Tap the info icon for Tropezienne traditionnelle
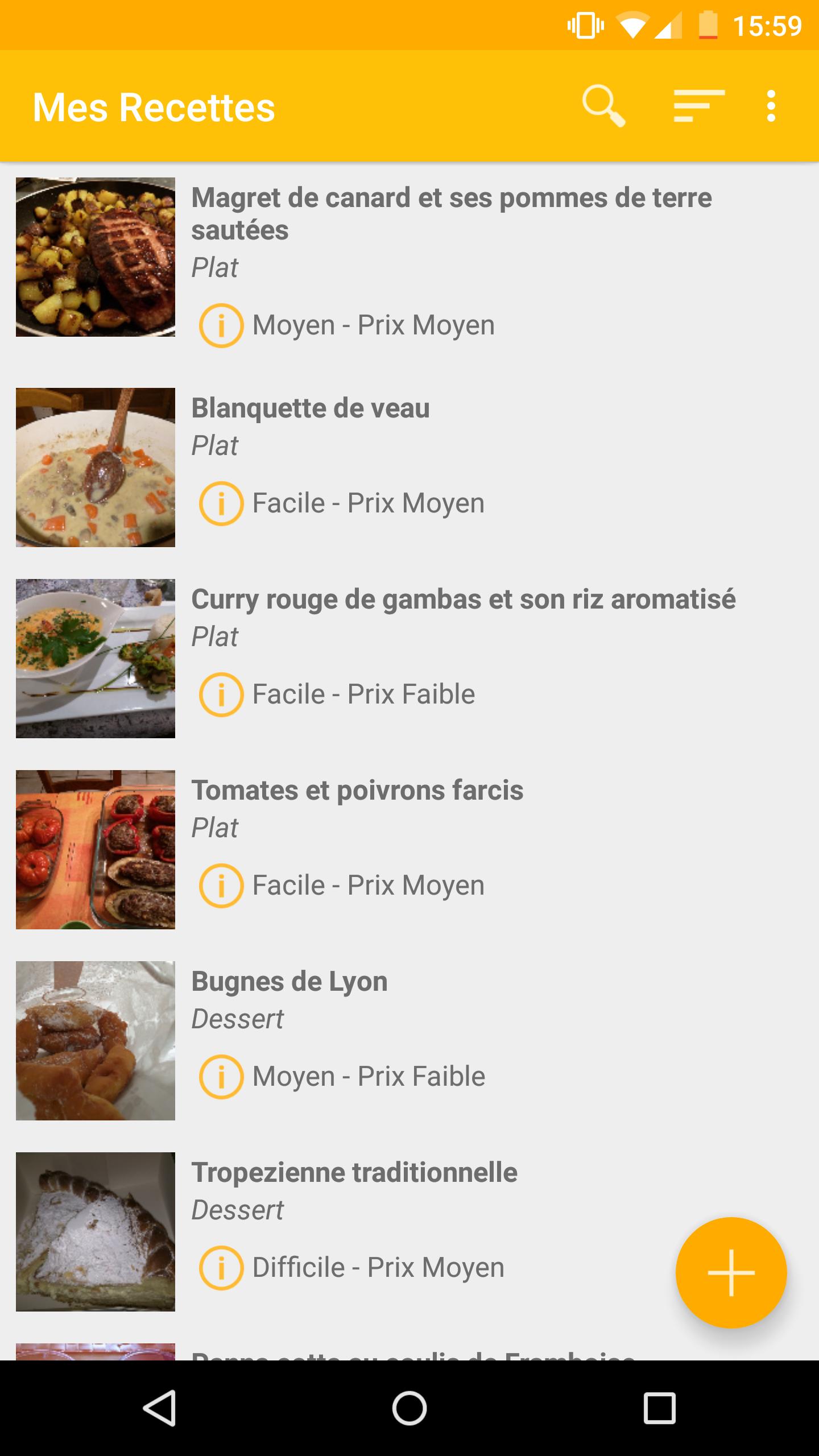This screenshot has height=1456, width=819. [x=221, y=1267]
